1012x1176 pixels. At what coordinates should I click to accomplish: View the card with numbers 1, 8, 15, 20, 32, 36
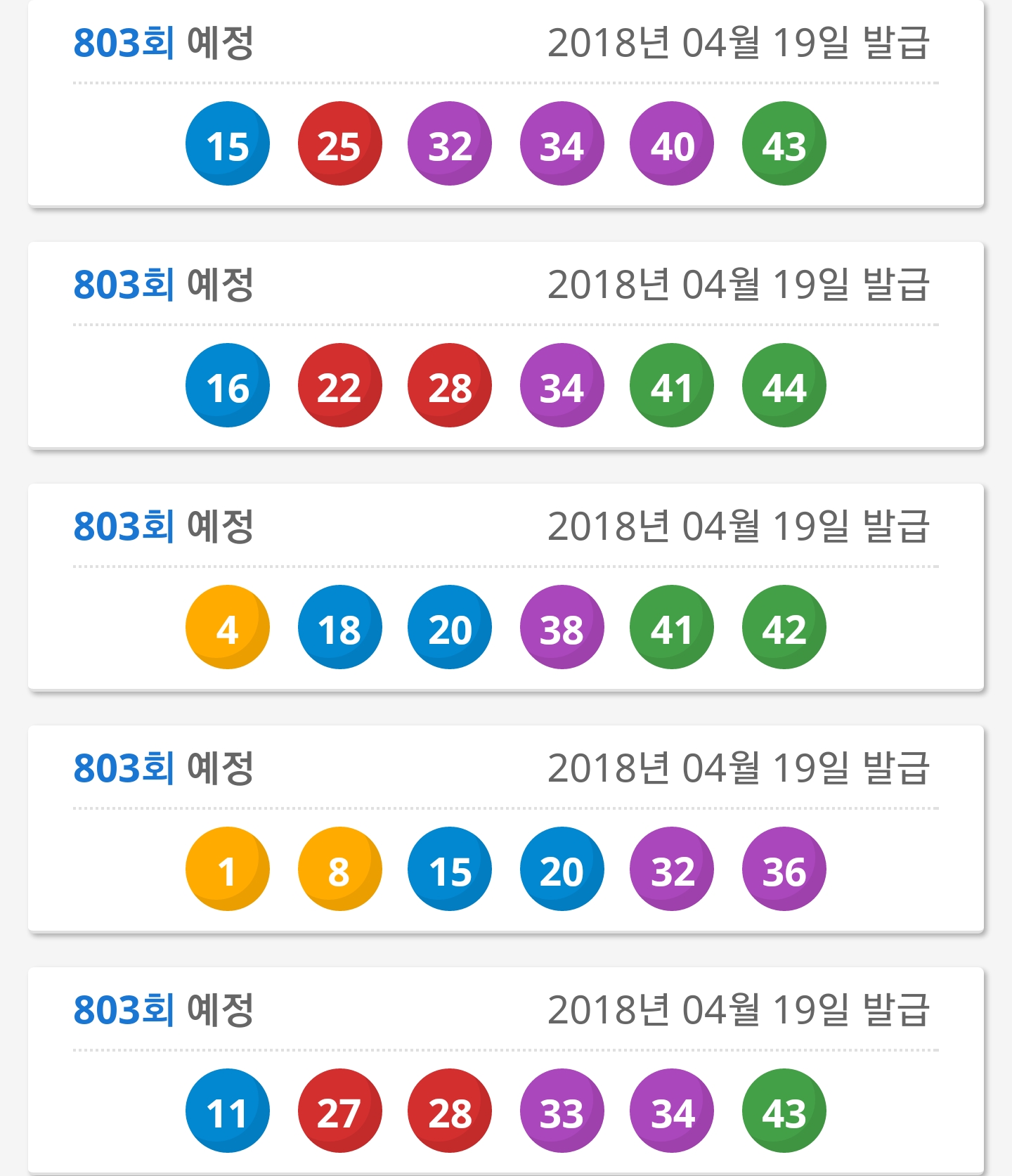tap(505, 829)
